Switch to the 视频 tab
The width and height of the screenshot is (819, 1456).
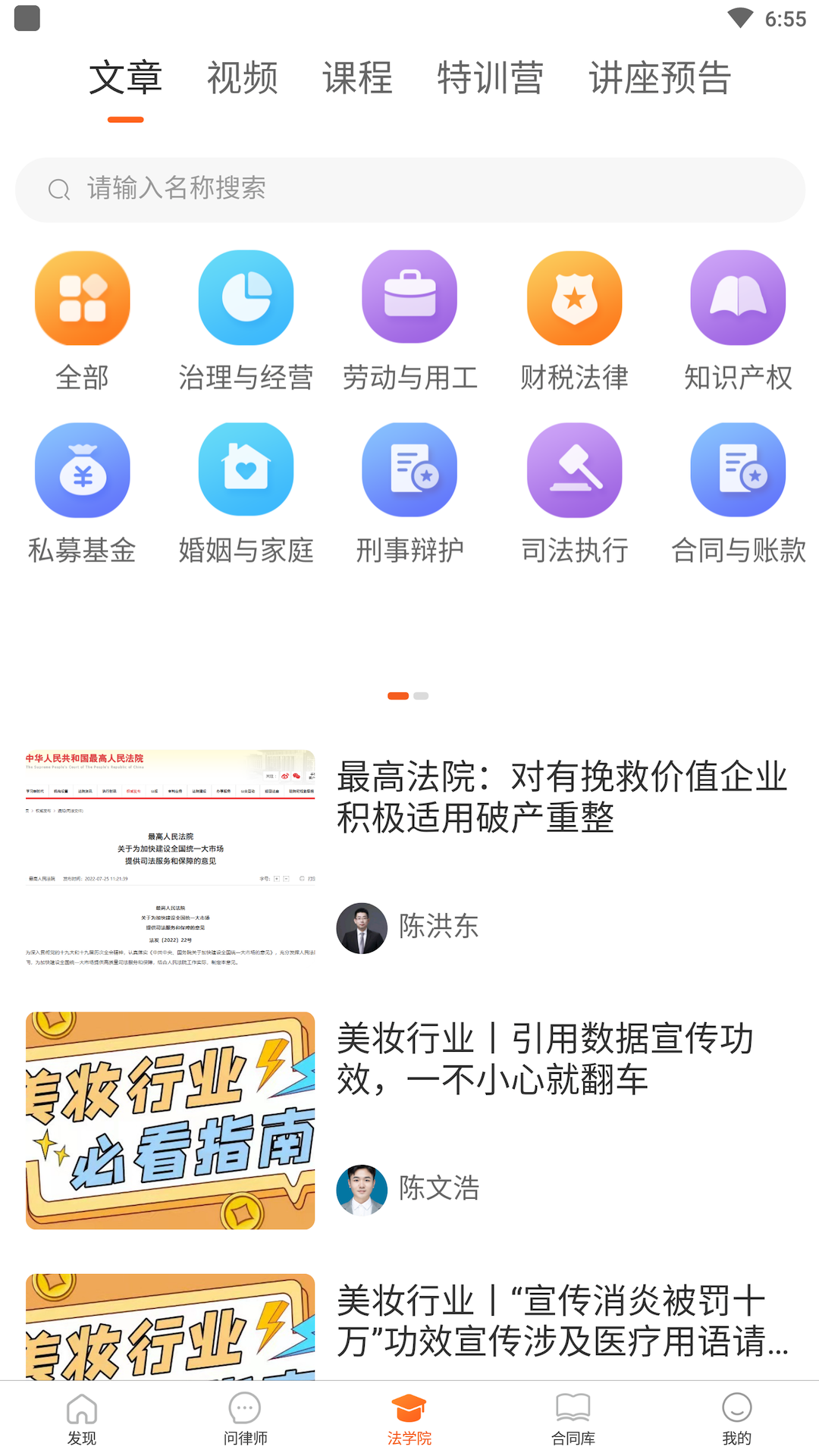pyautogui.click(x=242, y=78)
